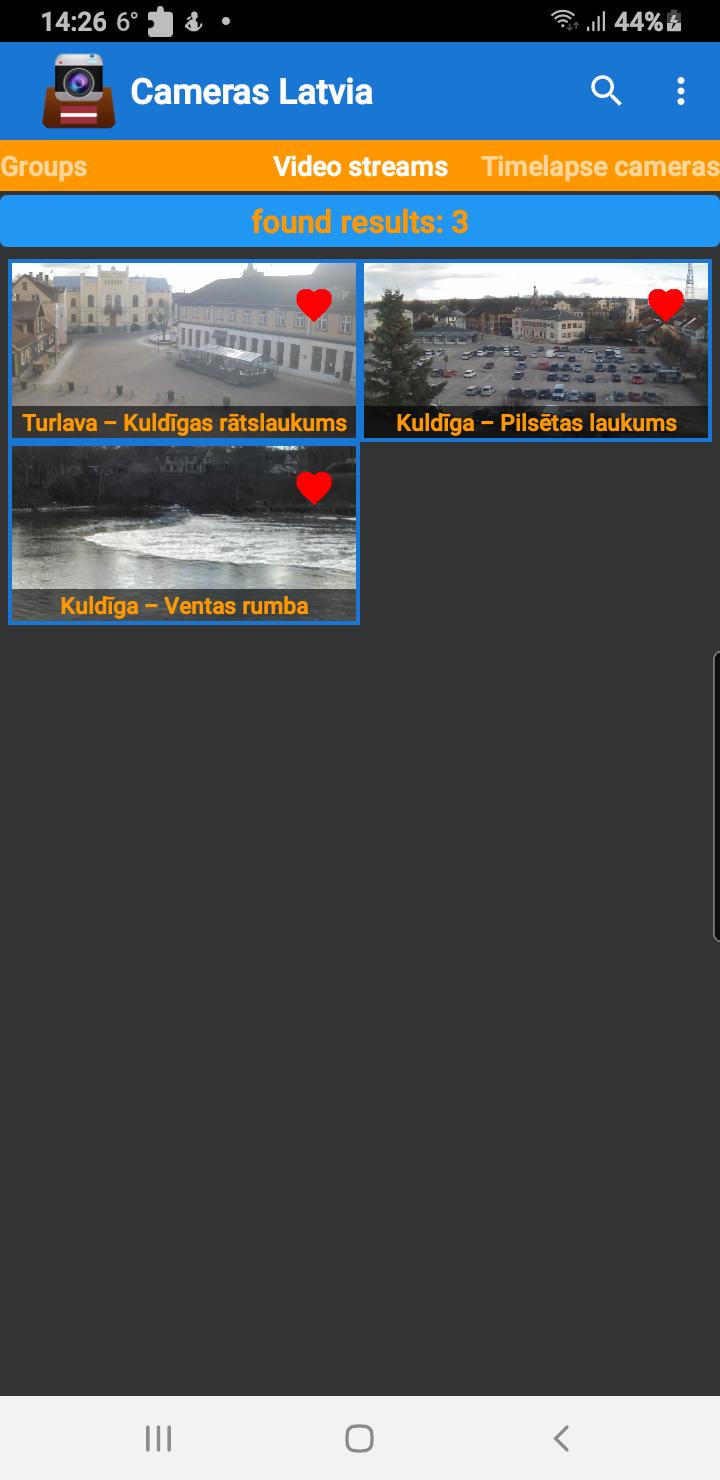Unfavorite the Kuldīgas rātslaukums heart icon
720x1480 pixels.
(x=314, y=304)
